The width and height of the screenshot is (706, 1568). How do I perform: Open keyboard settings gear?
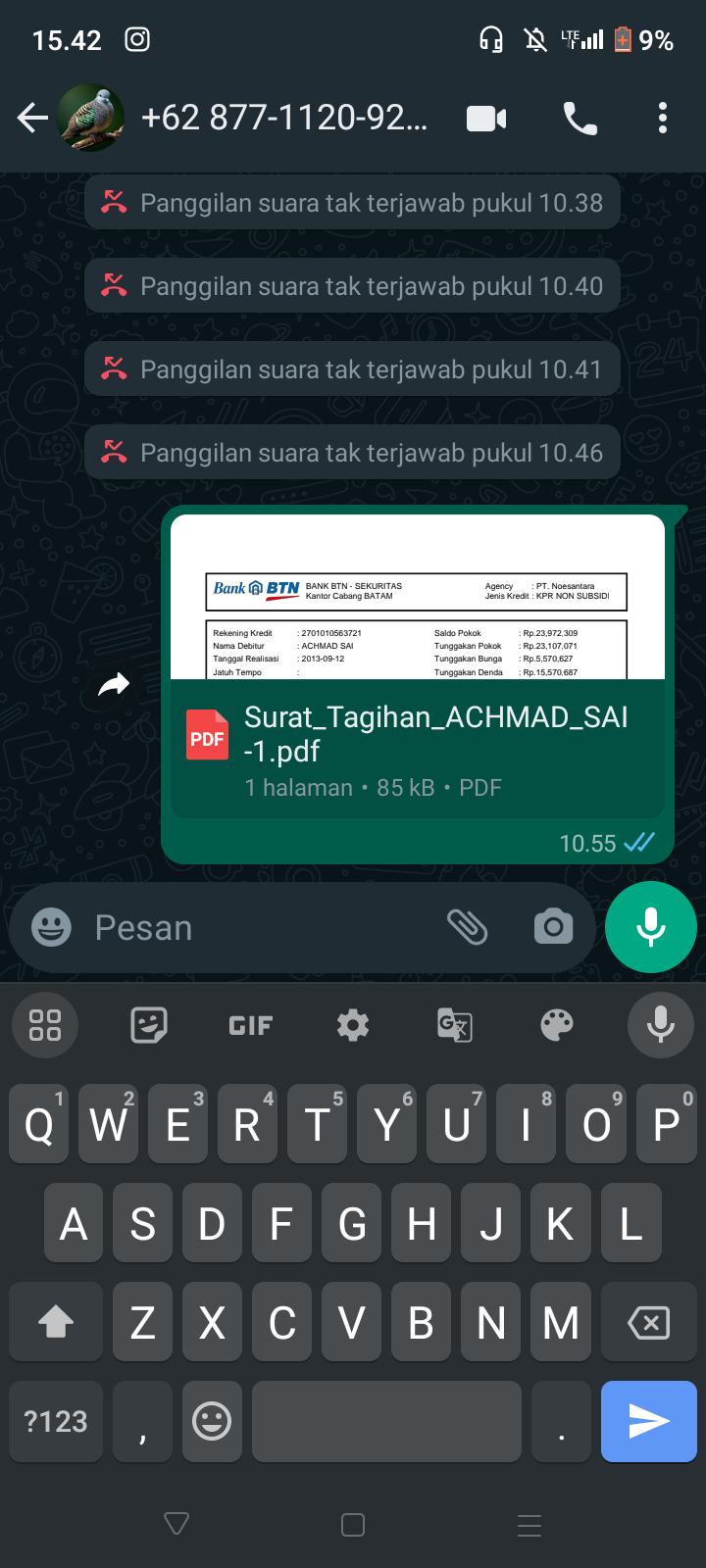[x=353, y=1025]
